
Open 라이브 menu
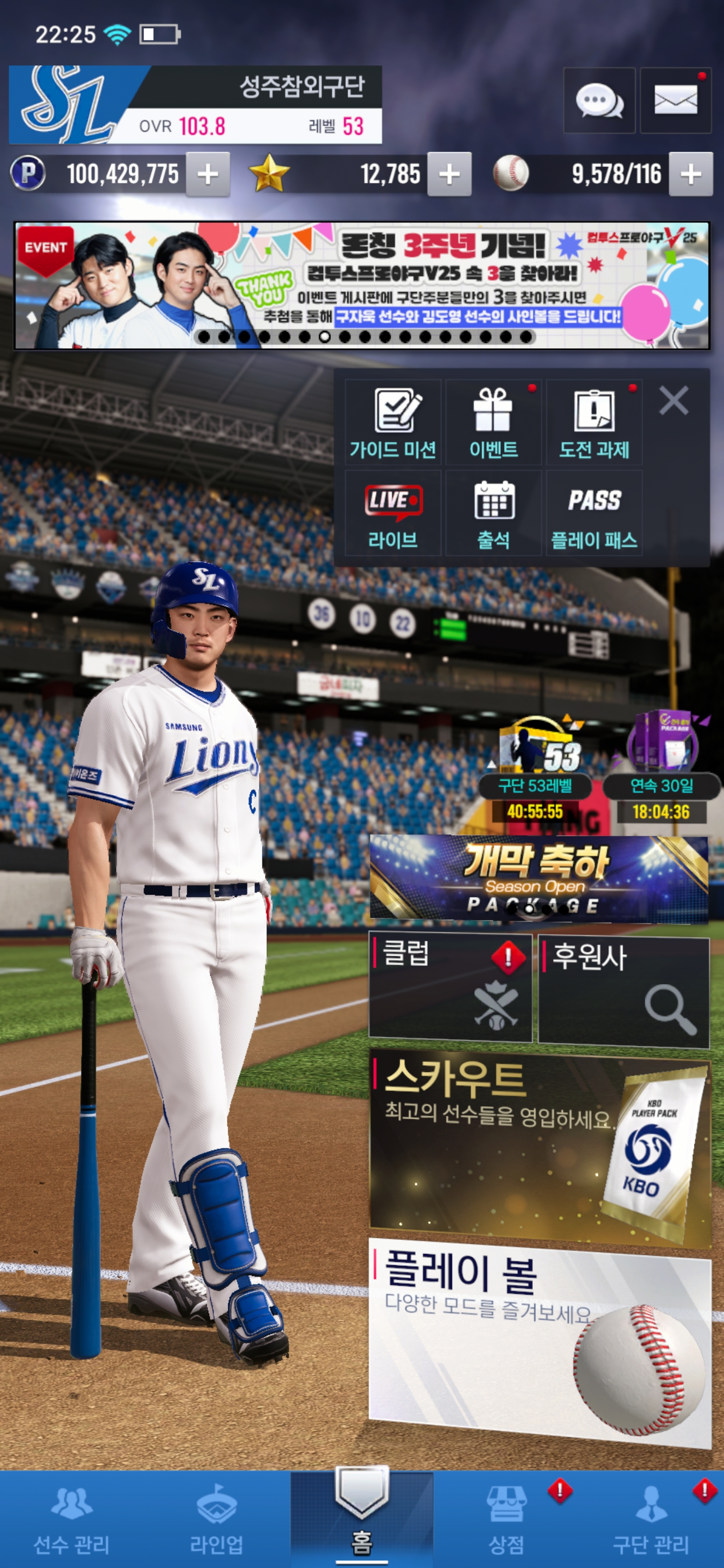click(x=393, y=513)
